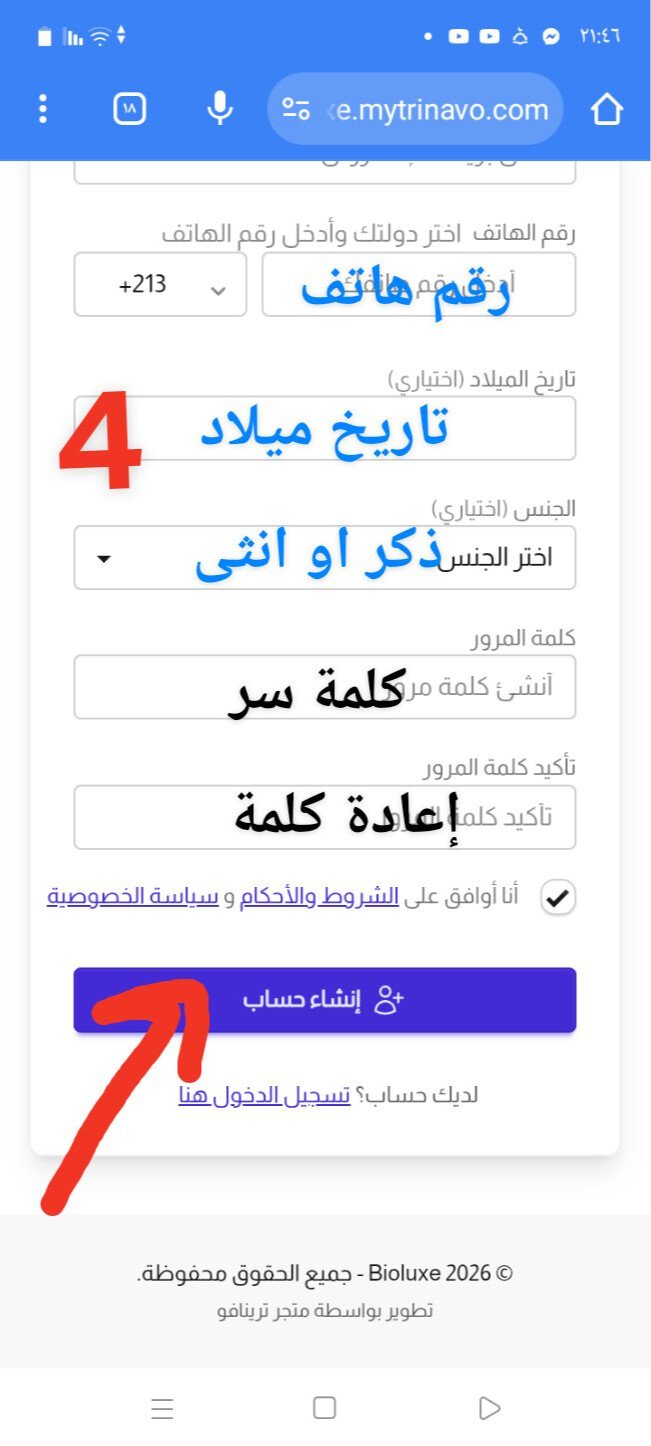Tap the system home button
This screenshot has width=651, height=1446.
[324, 1408]
